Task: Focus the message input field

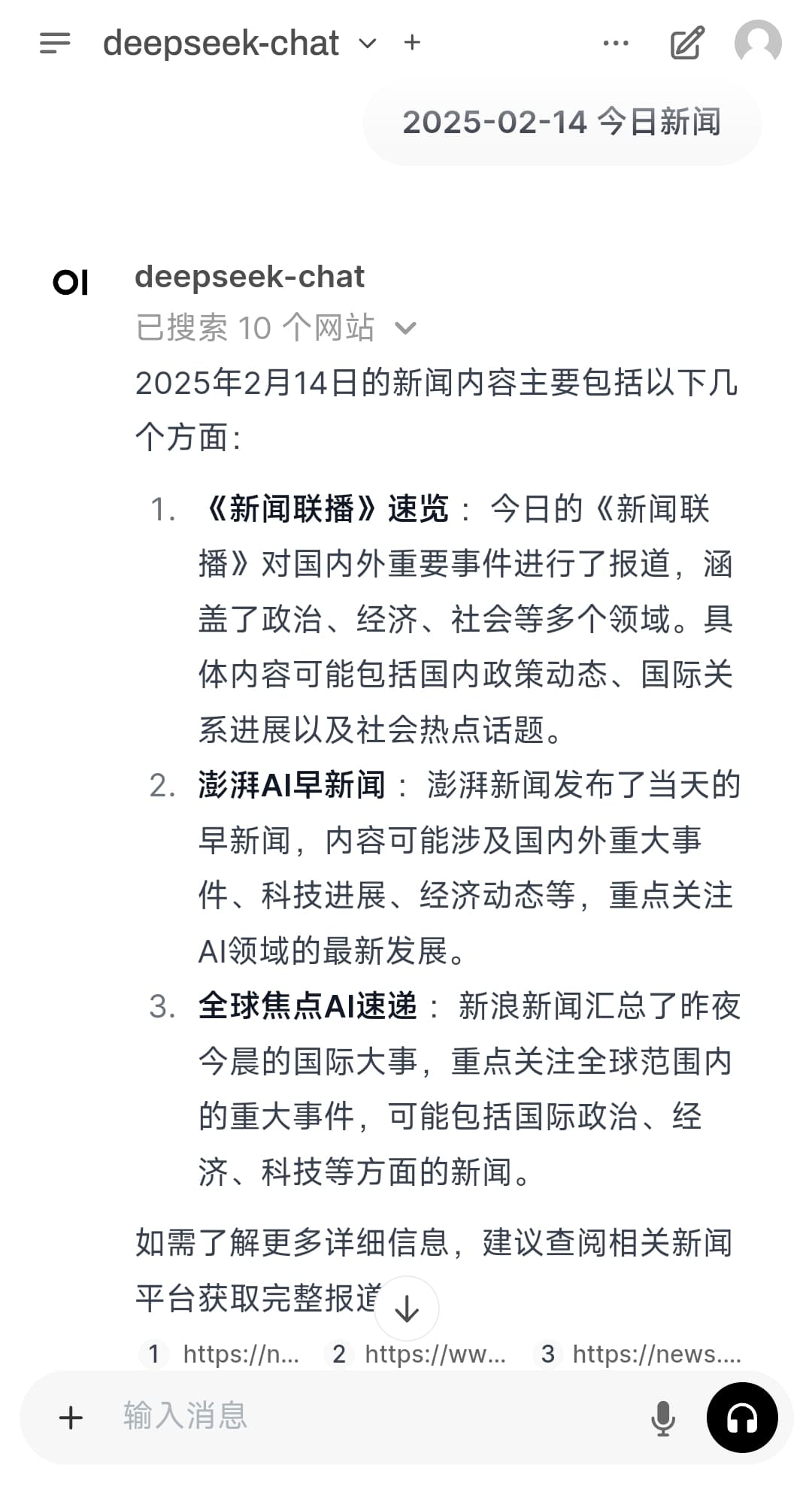Action: [376, 1416]
